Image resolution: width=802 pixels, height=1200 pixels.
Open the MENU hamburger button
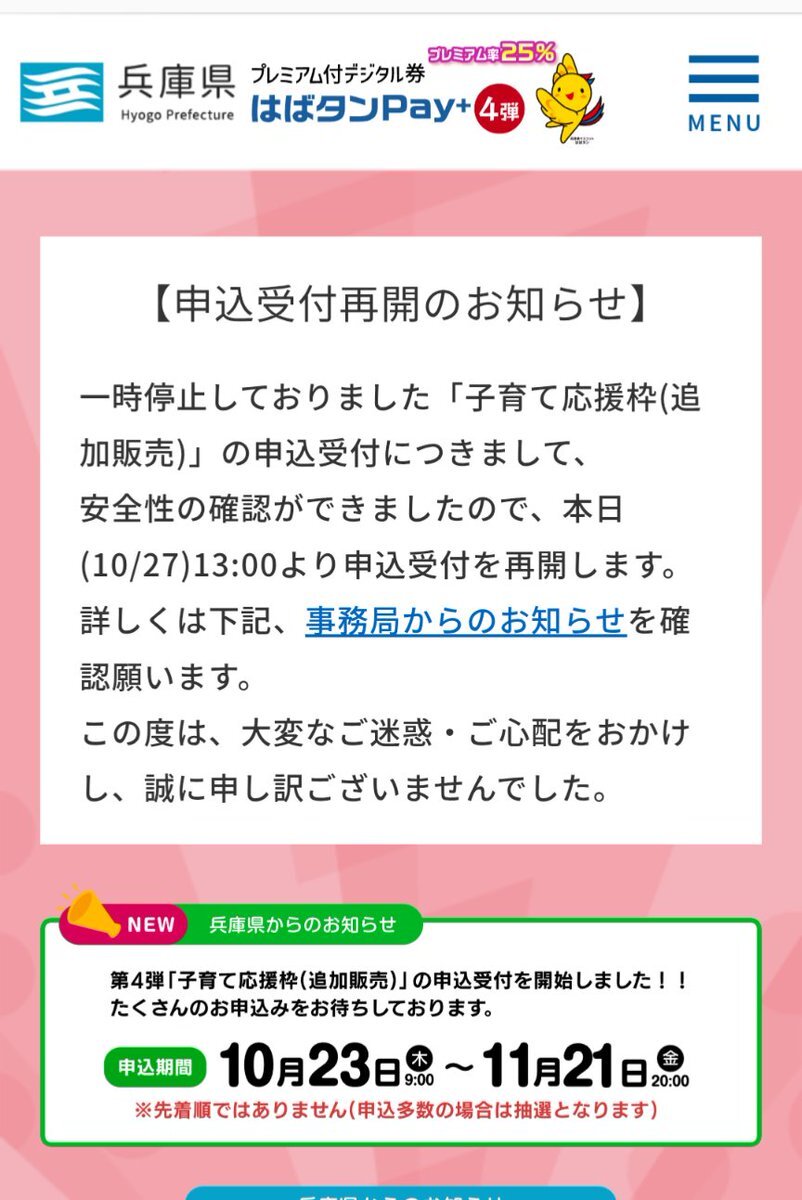(x=724, y=94)
